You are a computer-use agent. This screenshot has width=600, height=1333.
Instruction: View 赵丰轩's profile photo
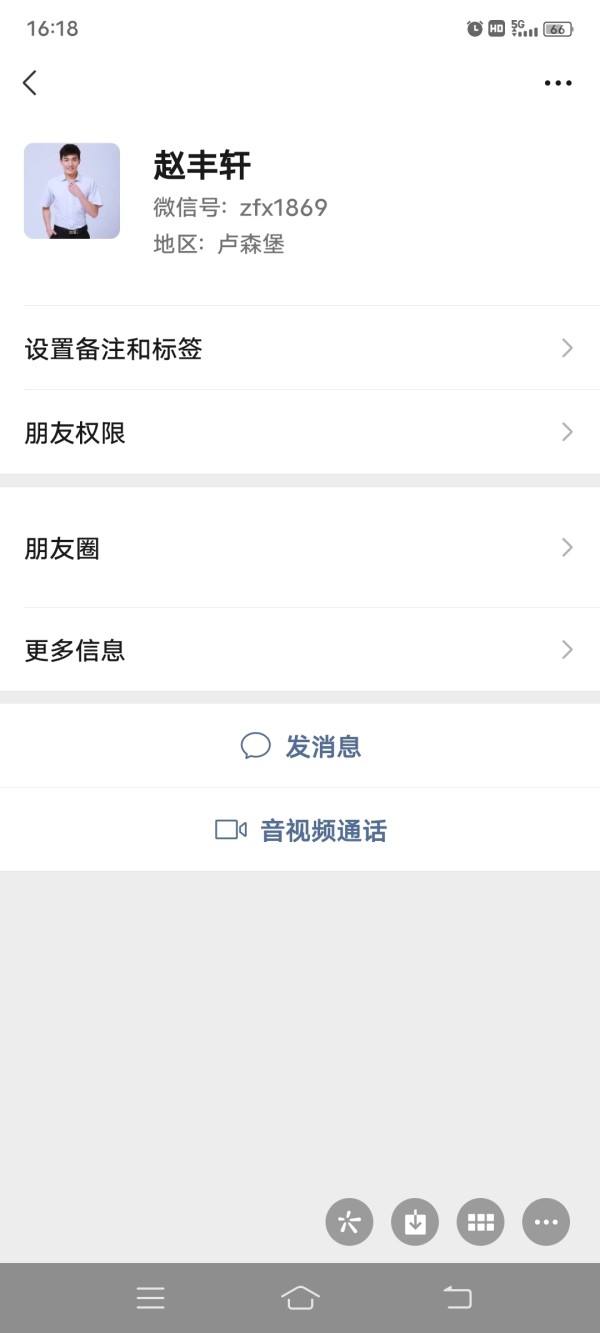[x=72, y=191]
